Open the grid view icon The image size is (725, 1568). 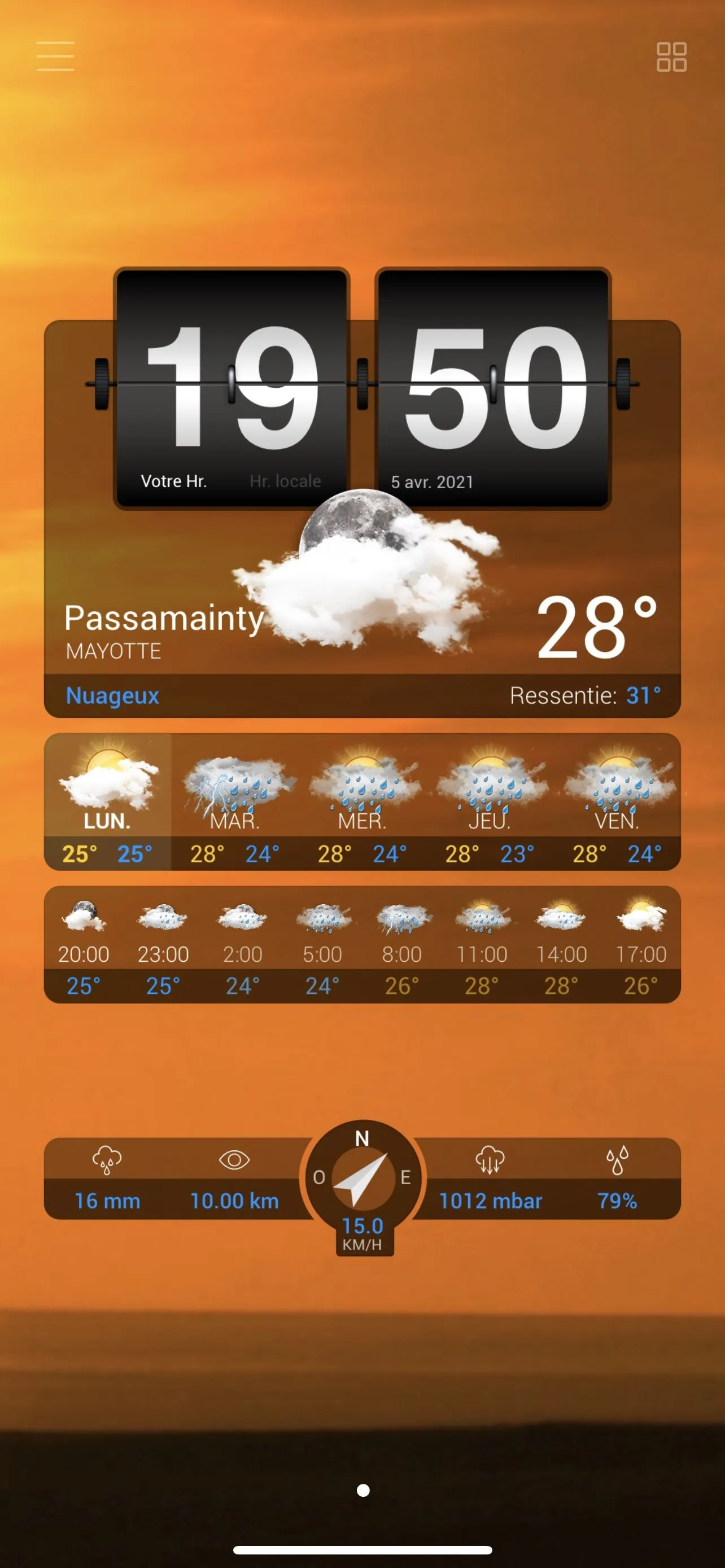pos(671,56)
